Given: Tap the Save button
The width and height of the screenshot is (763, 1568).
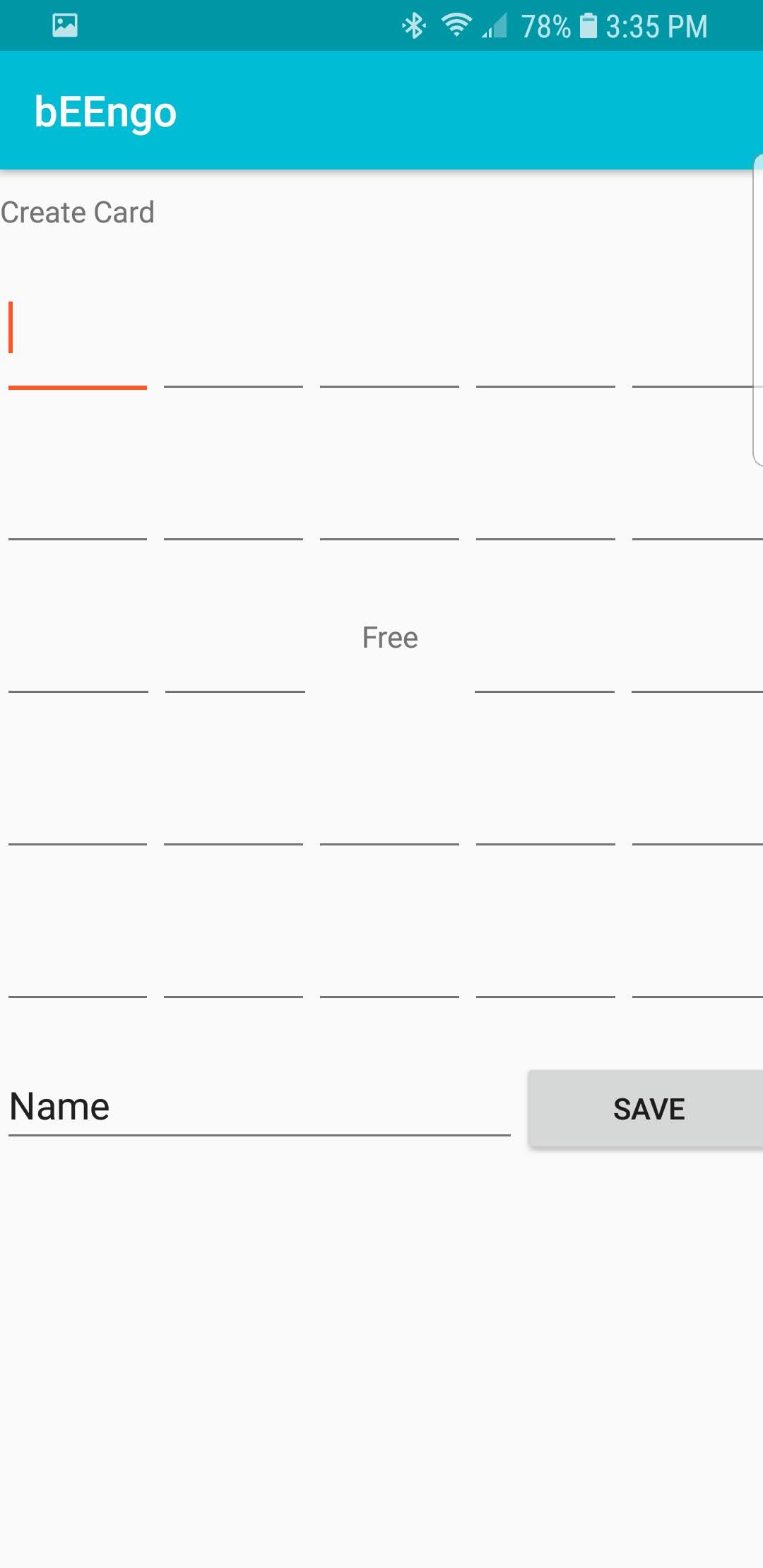Looking at the screenshot, I should pos(646,1108).
